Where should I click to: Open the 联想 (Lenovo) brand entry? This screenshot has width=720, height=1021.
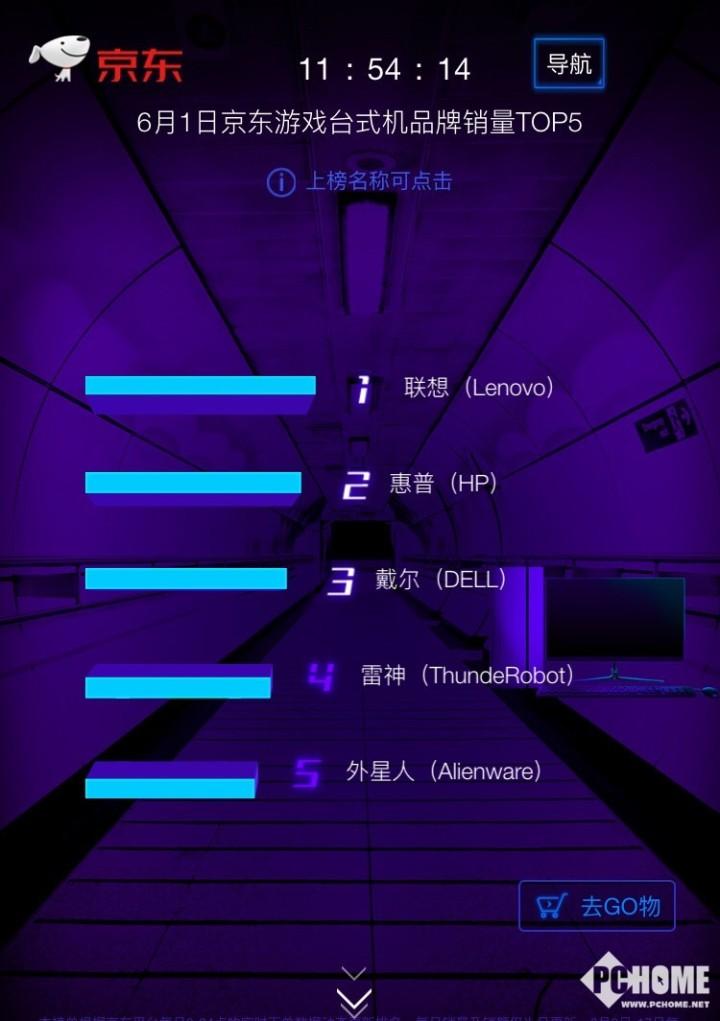[x=478, y=388]
